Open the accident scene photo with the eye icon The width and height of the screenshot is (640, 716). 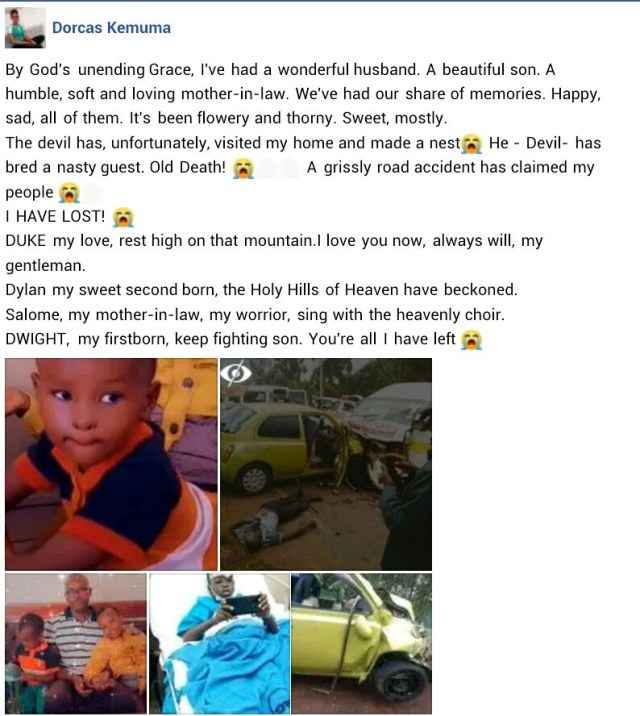pyautogui.click(x=326, y=464)
